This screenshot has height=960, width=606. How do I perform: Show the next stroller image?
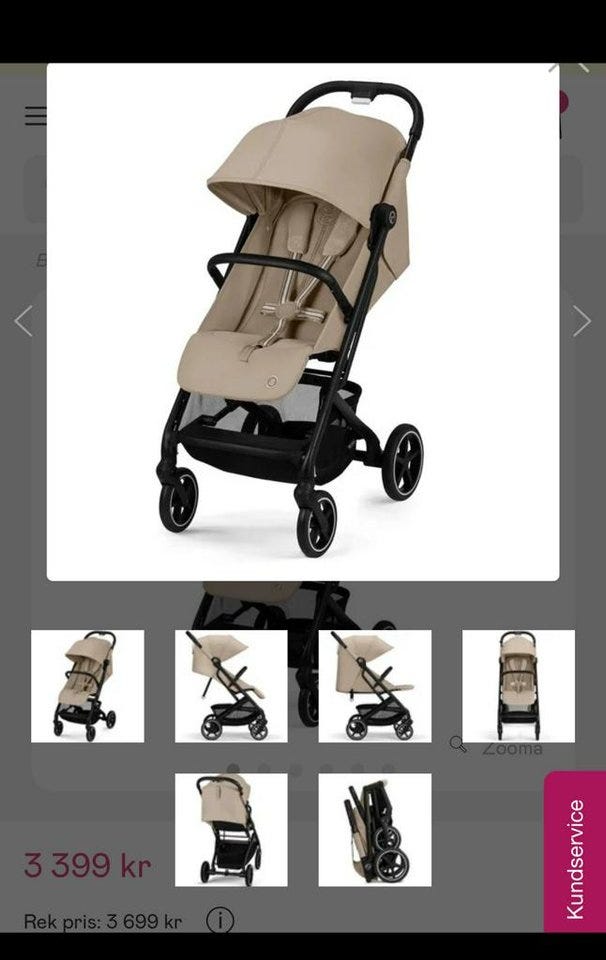(x=582, y=321)
